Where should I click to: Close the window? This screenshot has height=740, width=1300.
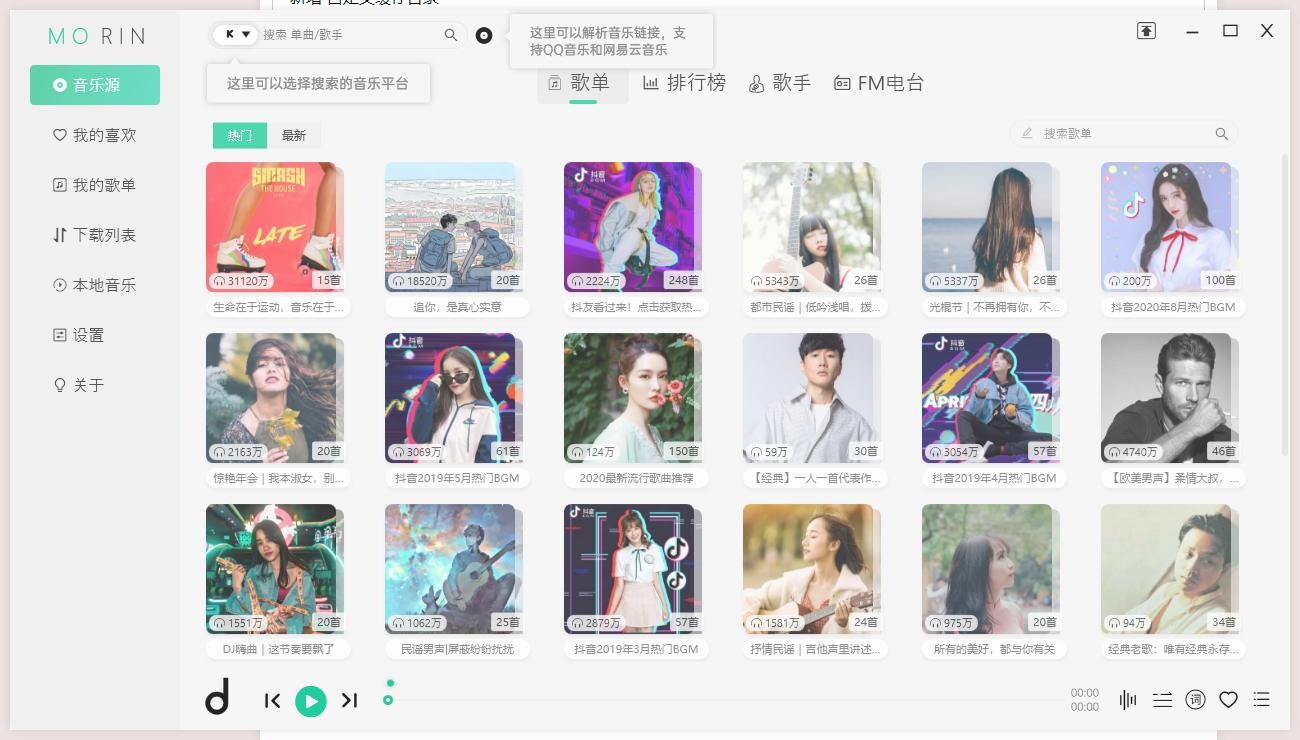coord(1267,31)
